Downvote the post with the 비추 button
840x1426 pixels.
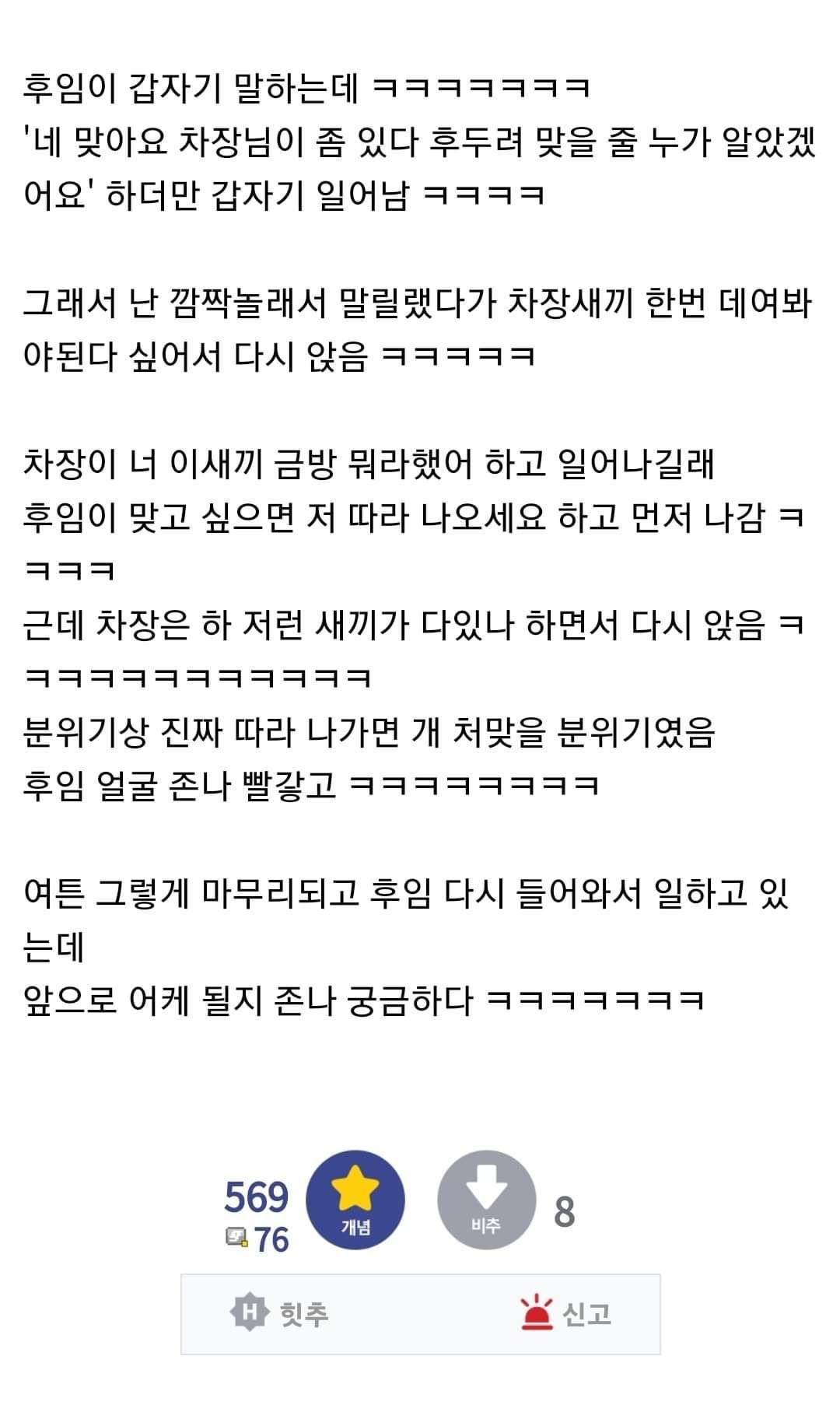point(486,1200)
